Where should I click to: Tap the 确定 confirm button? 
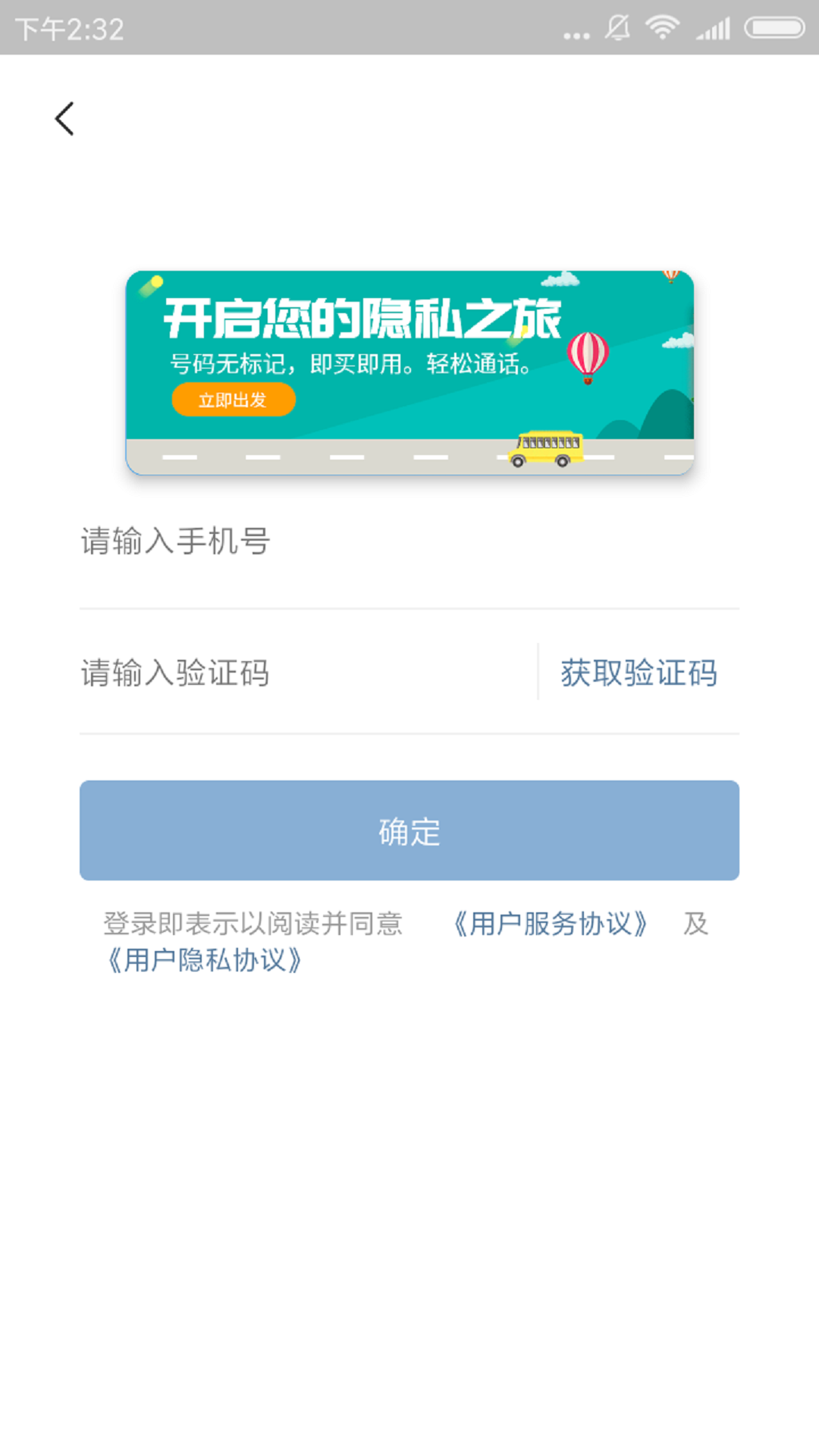pyautogui.click(x=409, y=830)
